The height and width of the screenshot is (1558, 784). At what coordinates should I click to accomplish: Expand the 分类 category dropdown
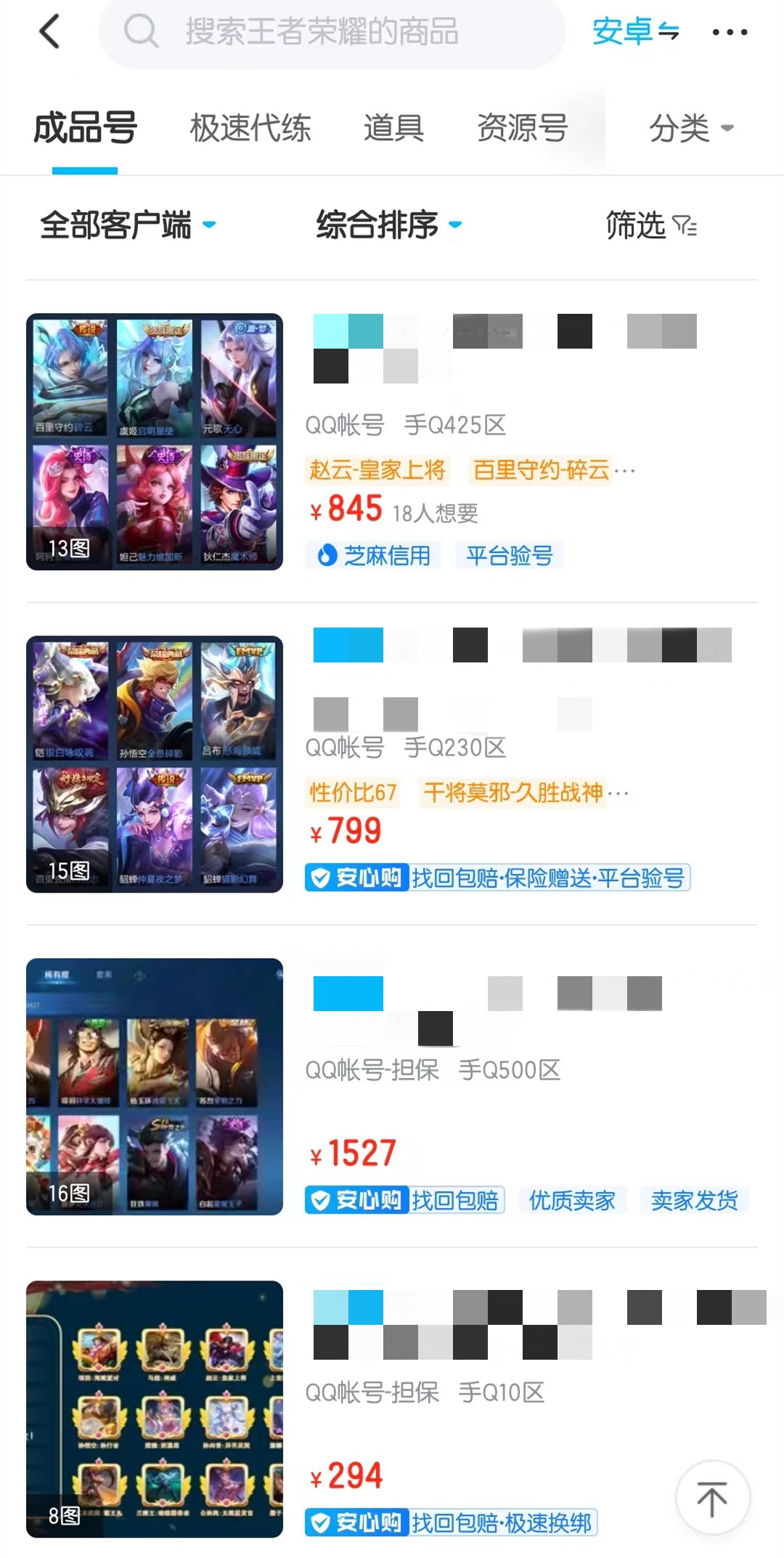tap(690, 129)
